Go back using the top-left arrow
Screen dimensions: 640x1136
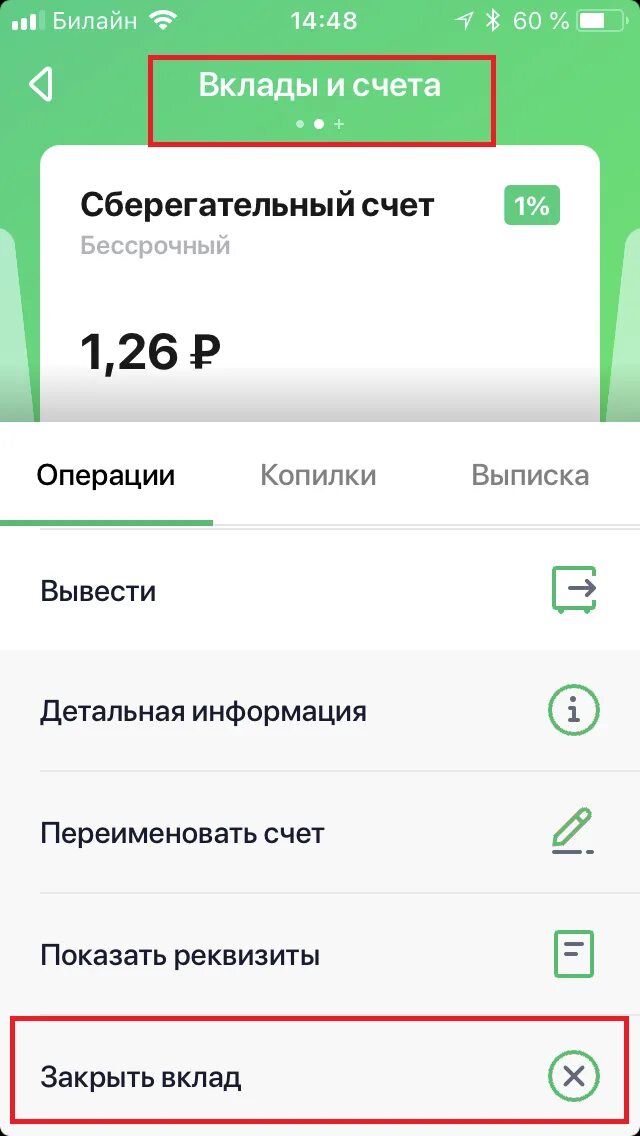(41, 85)
